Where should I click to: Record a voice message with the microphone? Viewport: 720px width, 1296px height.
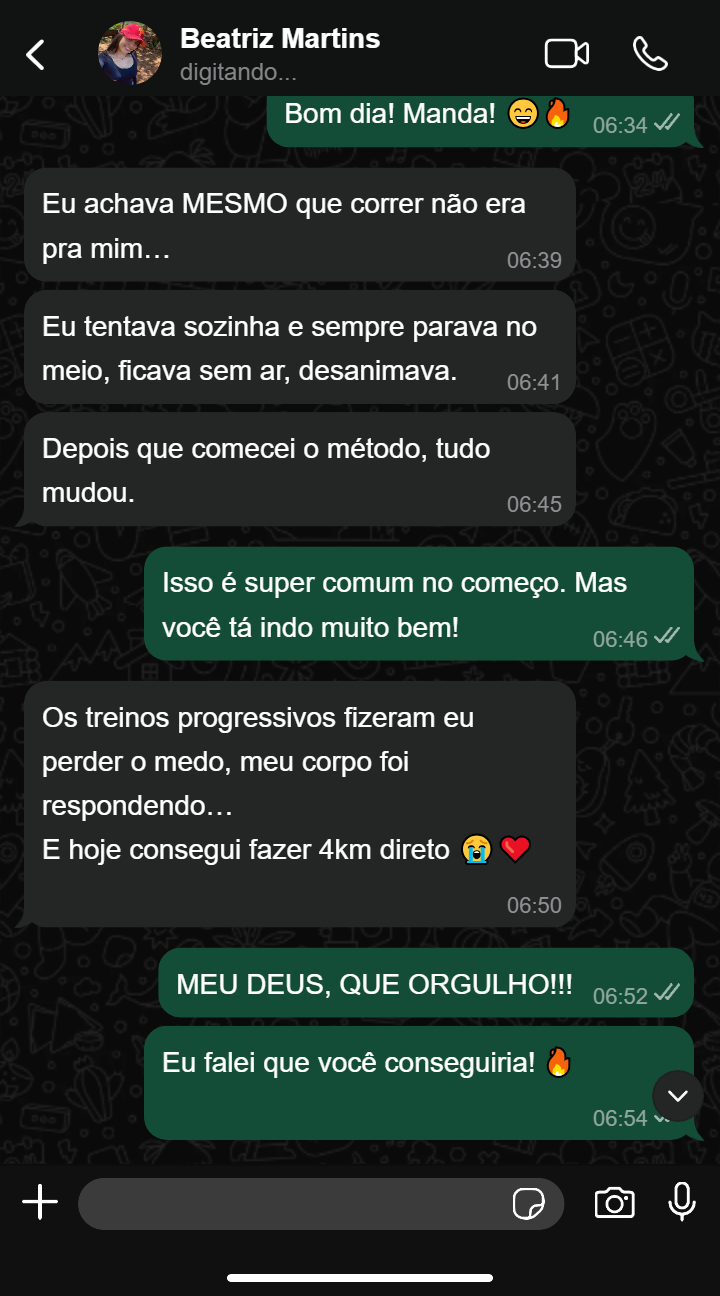tap(682, 1202)
